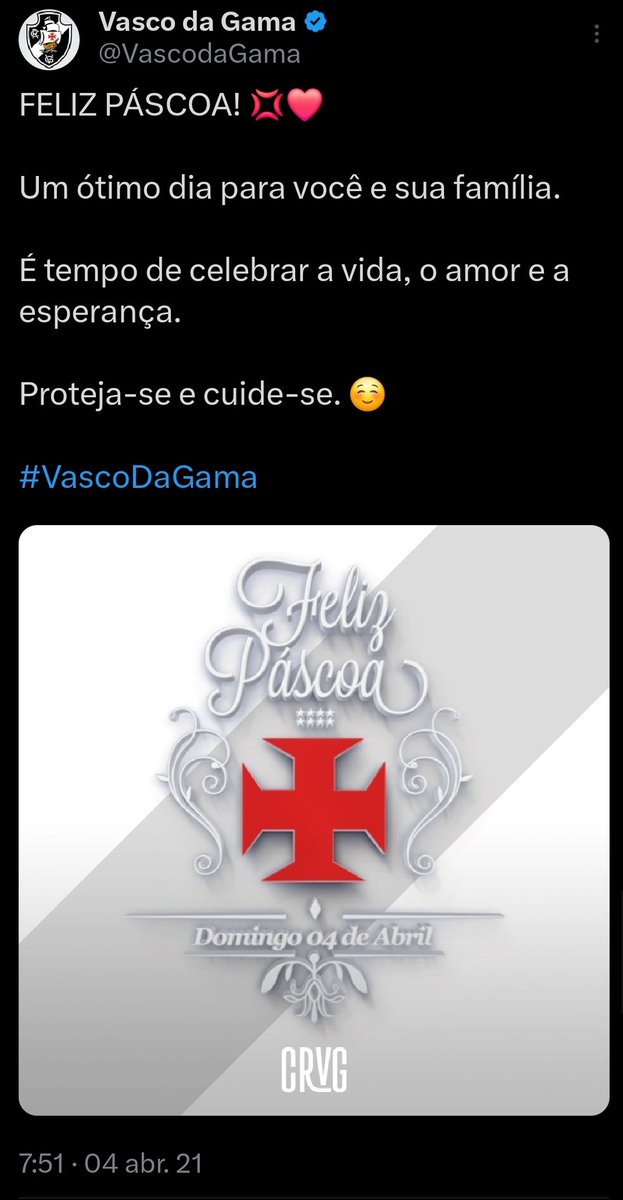Image resolution: width=623 pixels, height=1200 pixels.
Task: Open the @VascodaGama account name
Action: click(x=197, y=53)
